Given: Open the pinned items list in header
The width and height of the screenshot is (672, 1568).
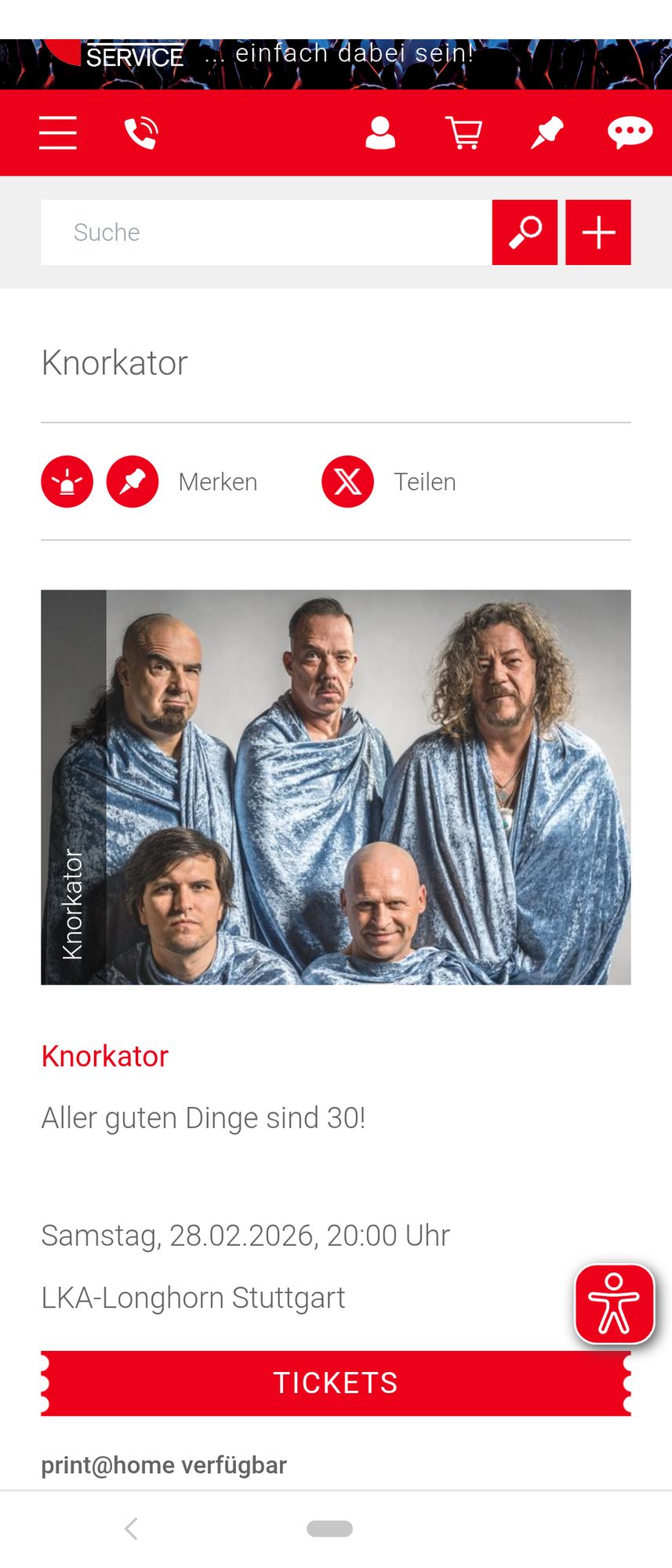Looking at the screenshot, I should pyautogui.click(x=547, y=132).
